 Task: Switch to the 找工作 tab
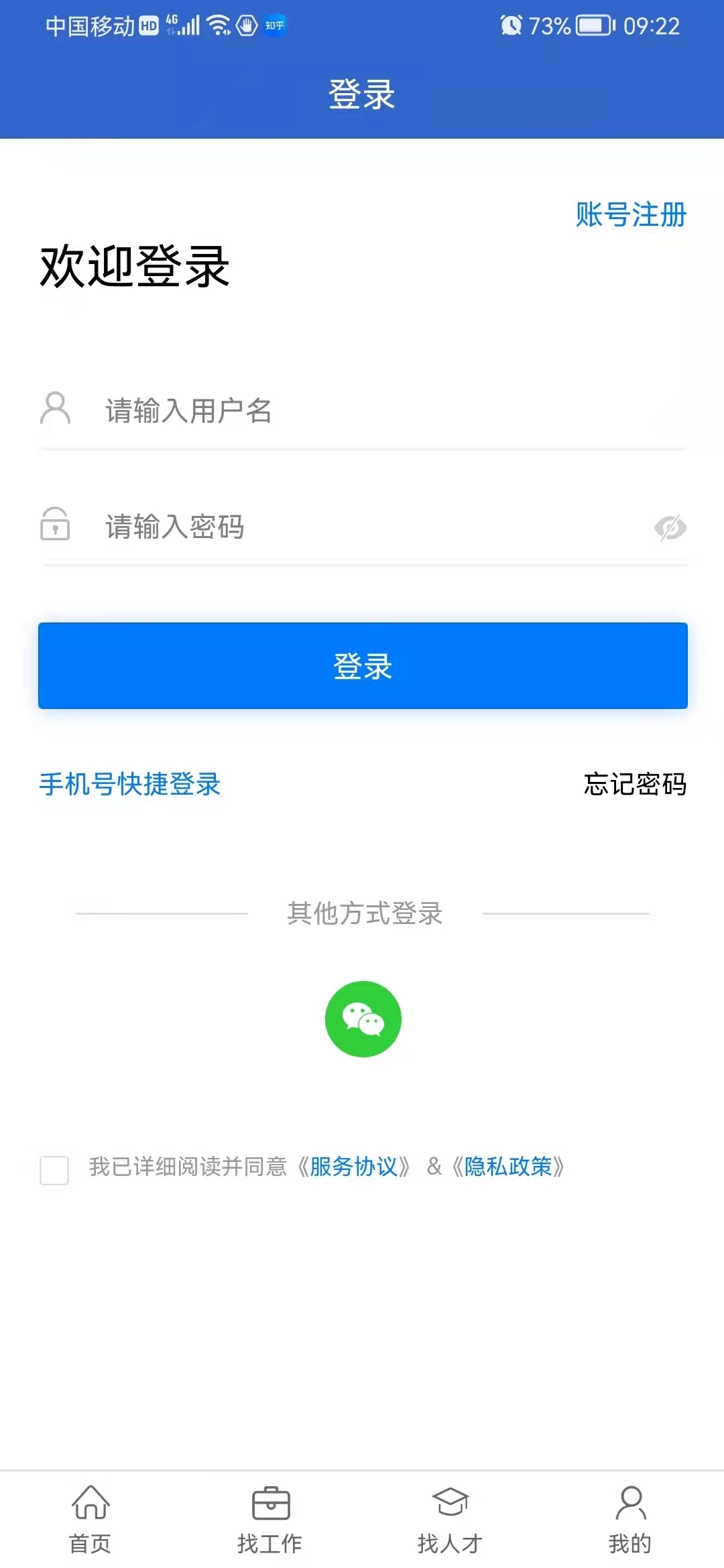[x=271, y=1514]
